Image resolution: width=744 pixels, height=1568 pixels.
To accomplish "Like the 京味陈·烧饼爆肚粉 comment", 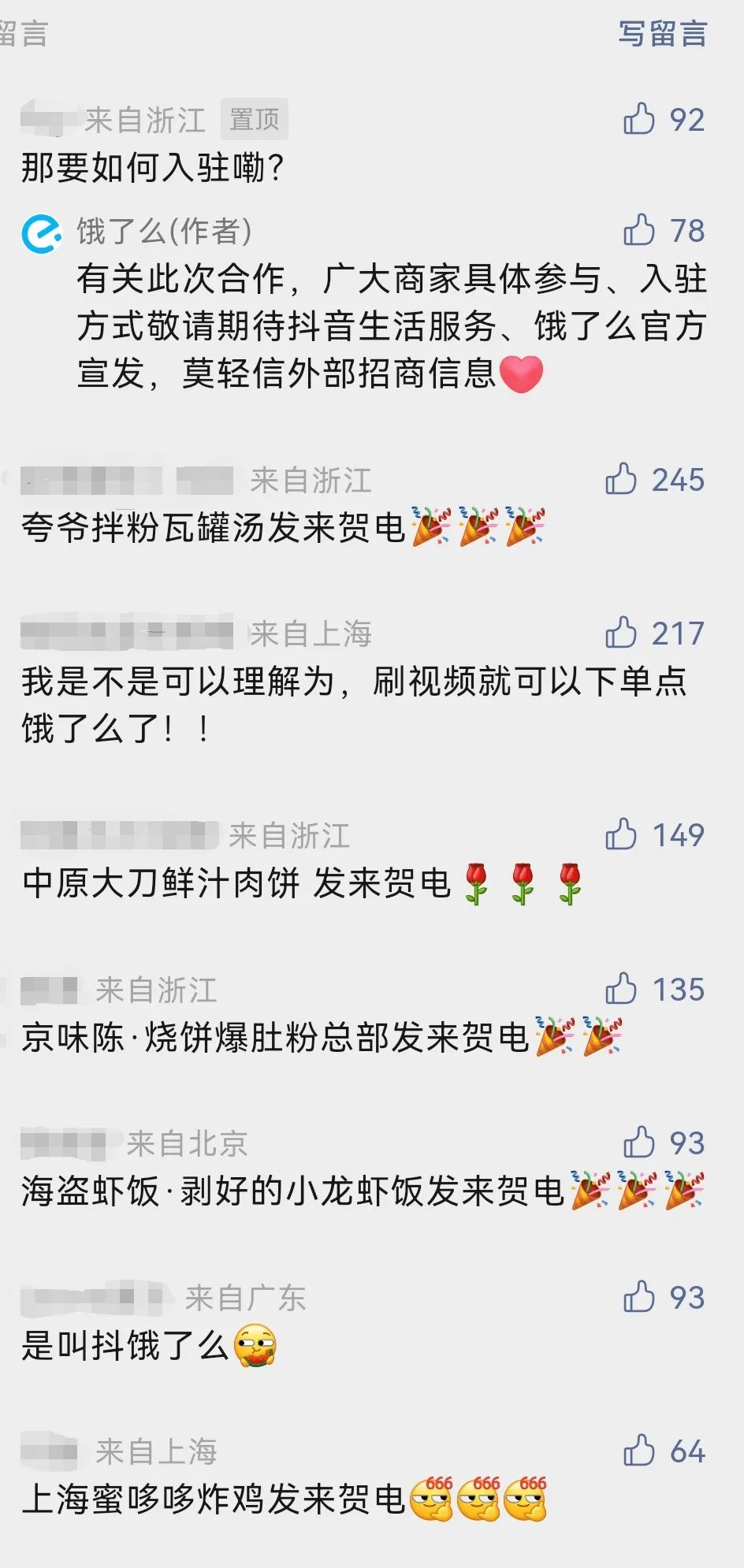I will [621, 989].
